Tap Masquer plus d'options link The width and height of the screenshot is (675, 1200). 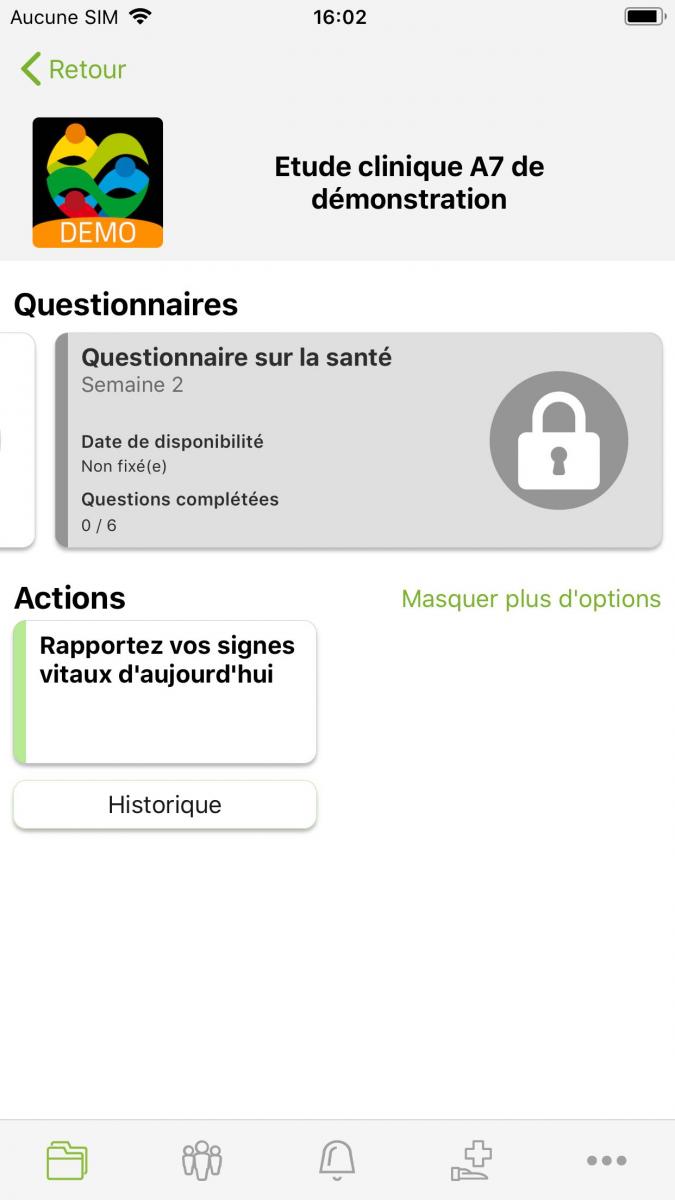531,599
